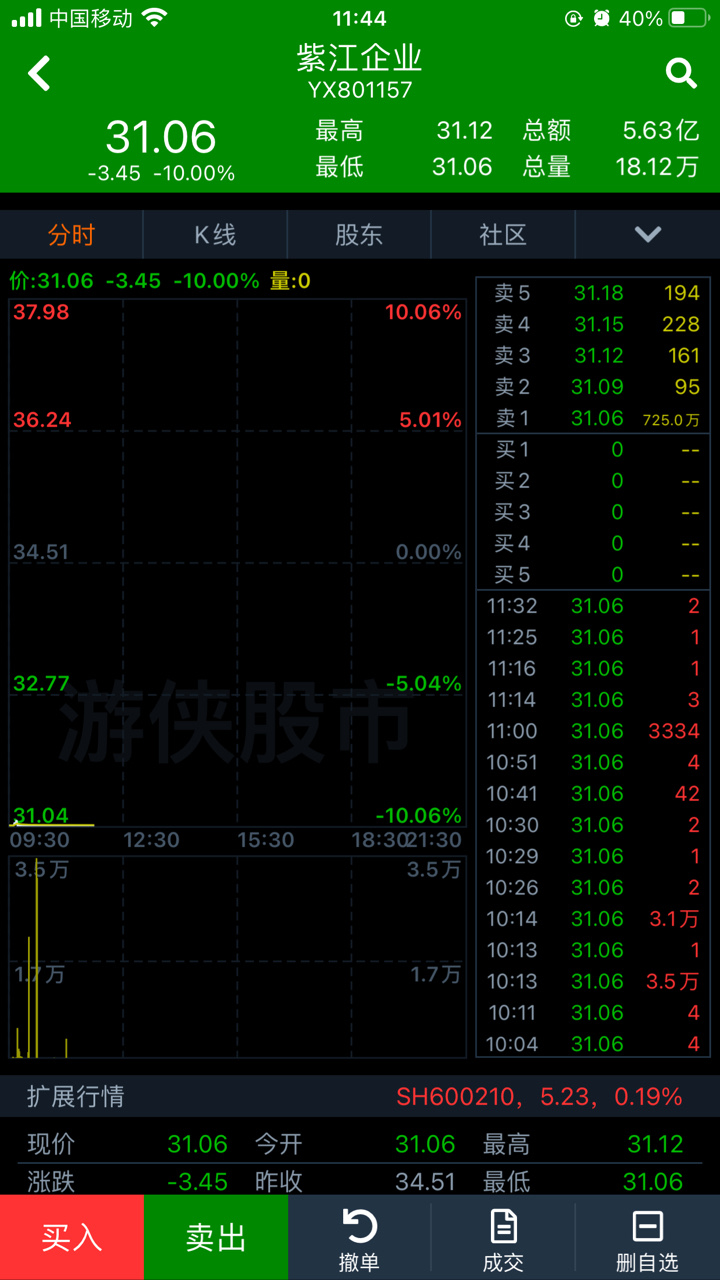Image resolution: width=720 pixels, height=1280 pixels.
Task: Open the stock search magnifier
Action: [x=681, y=73]
